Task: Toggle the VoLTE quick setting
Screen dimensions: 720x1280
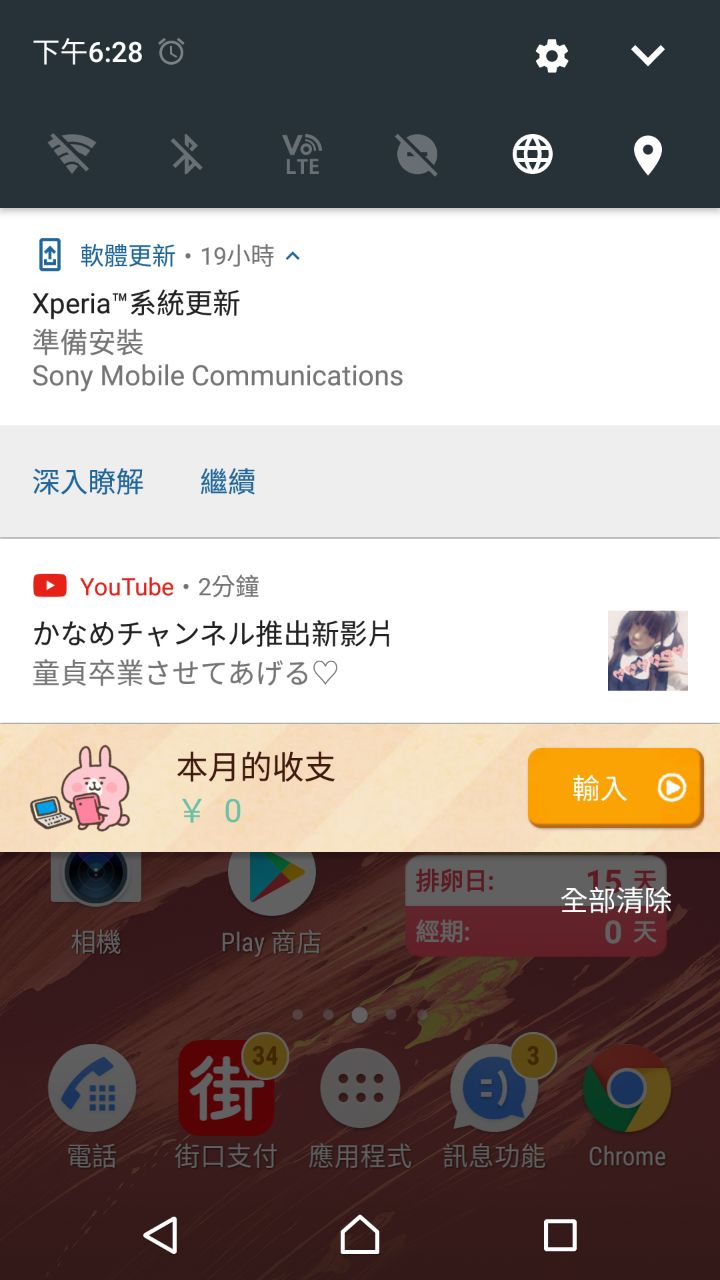Action: (302, 155)
